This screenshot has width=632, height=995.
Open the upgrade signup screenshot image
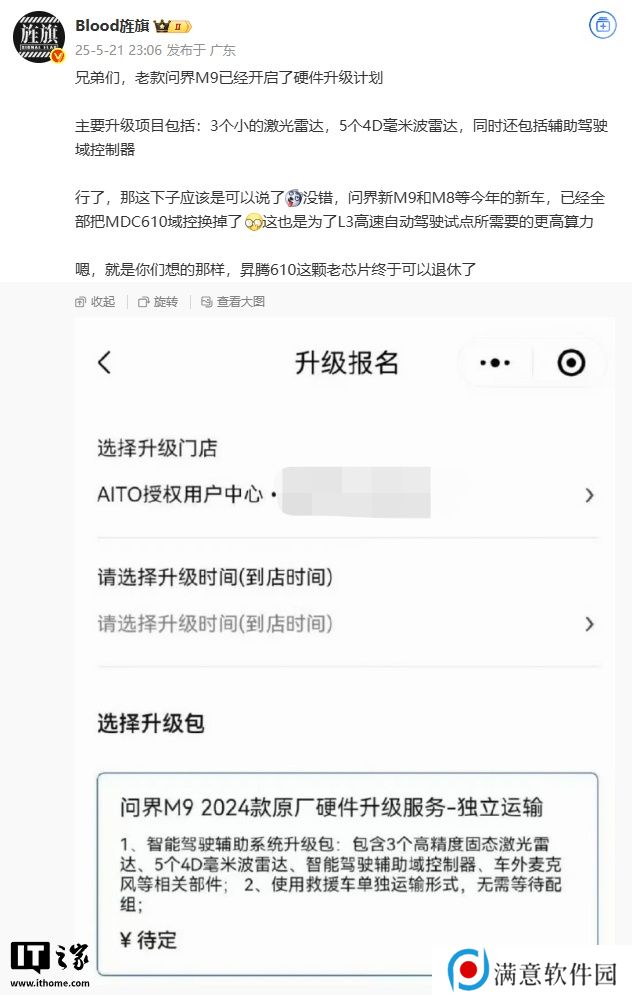pyautogui.click(x=345, y=640)
